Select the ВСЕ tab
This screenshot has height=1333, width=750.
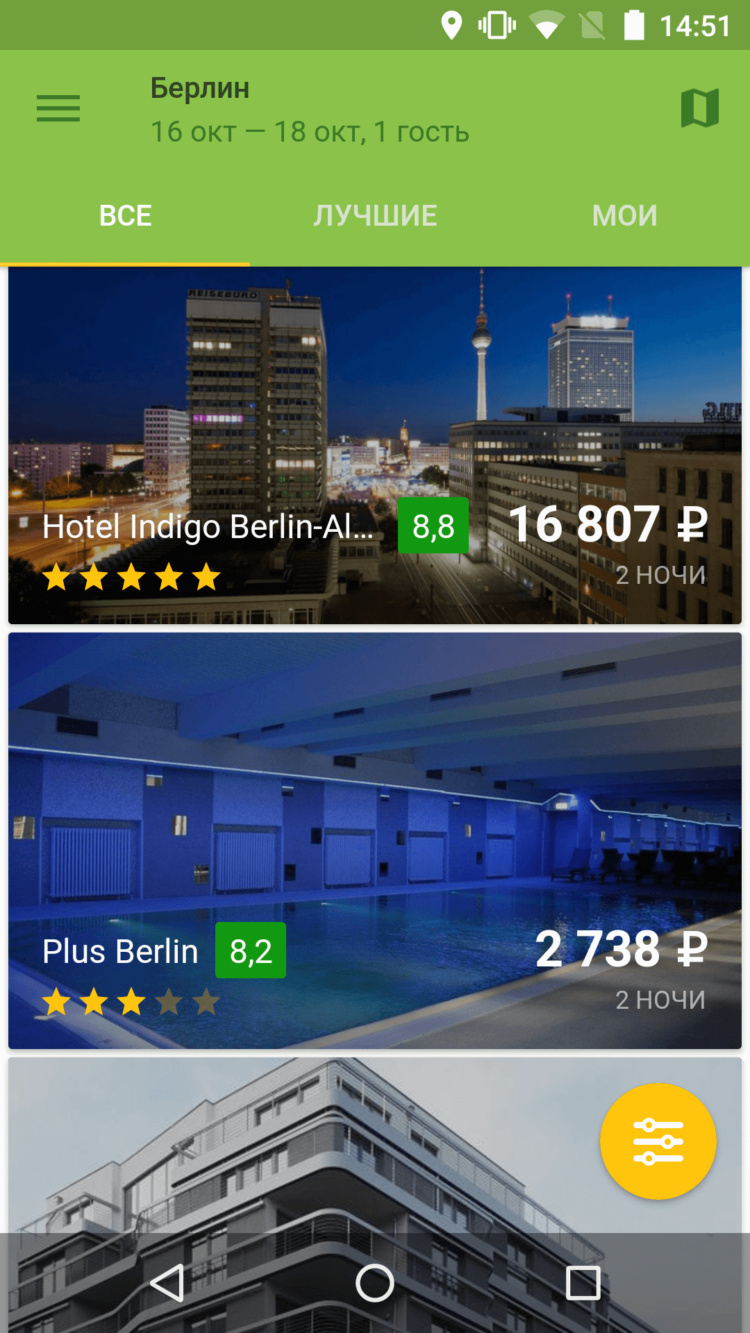pos(125,215)
